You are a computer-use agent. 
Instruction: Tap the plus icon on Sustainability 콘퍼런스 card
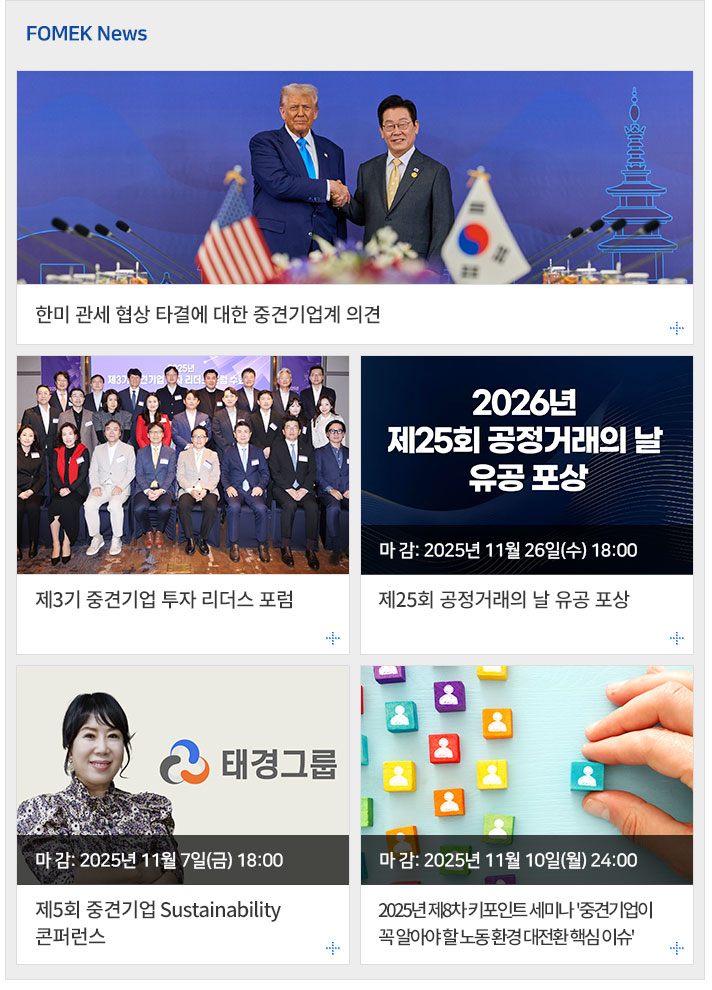pos(332,948)
